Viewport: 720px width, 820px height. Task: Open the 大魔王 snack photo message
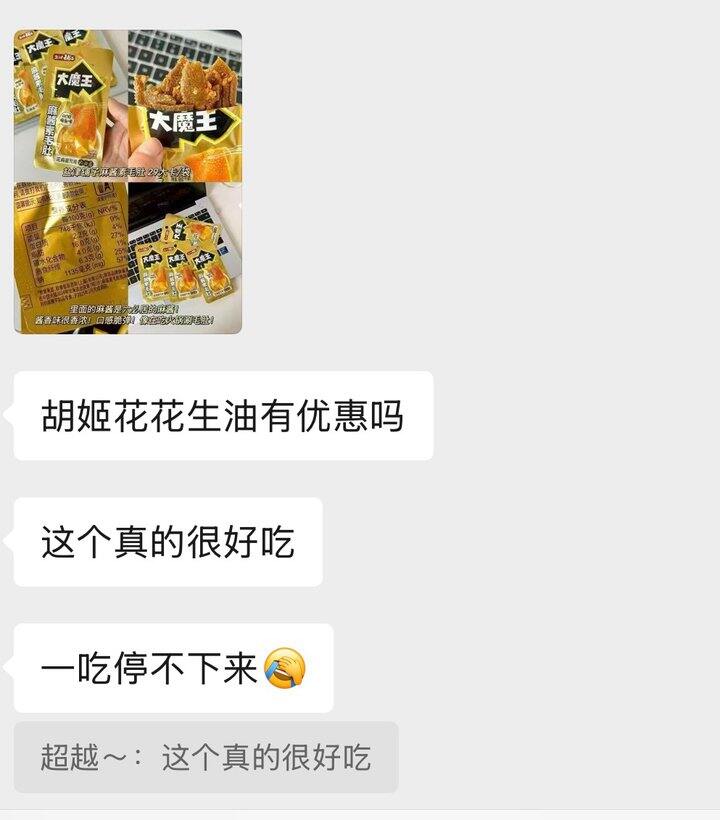[128, 182]
